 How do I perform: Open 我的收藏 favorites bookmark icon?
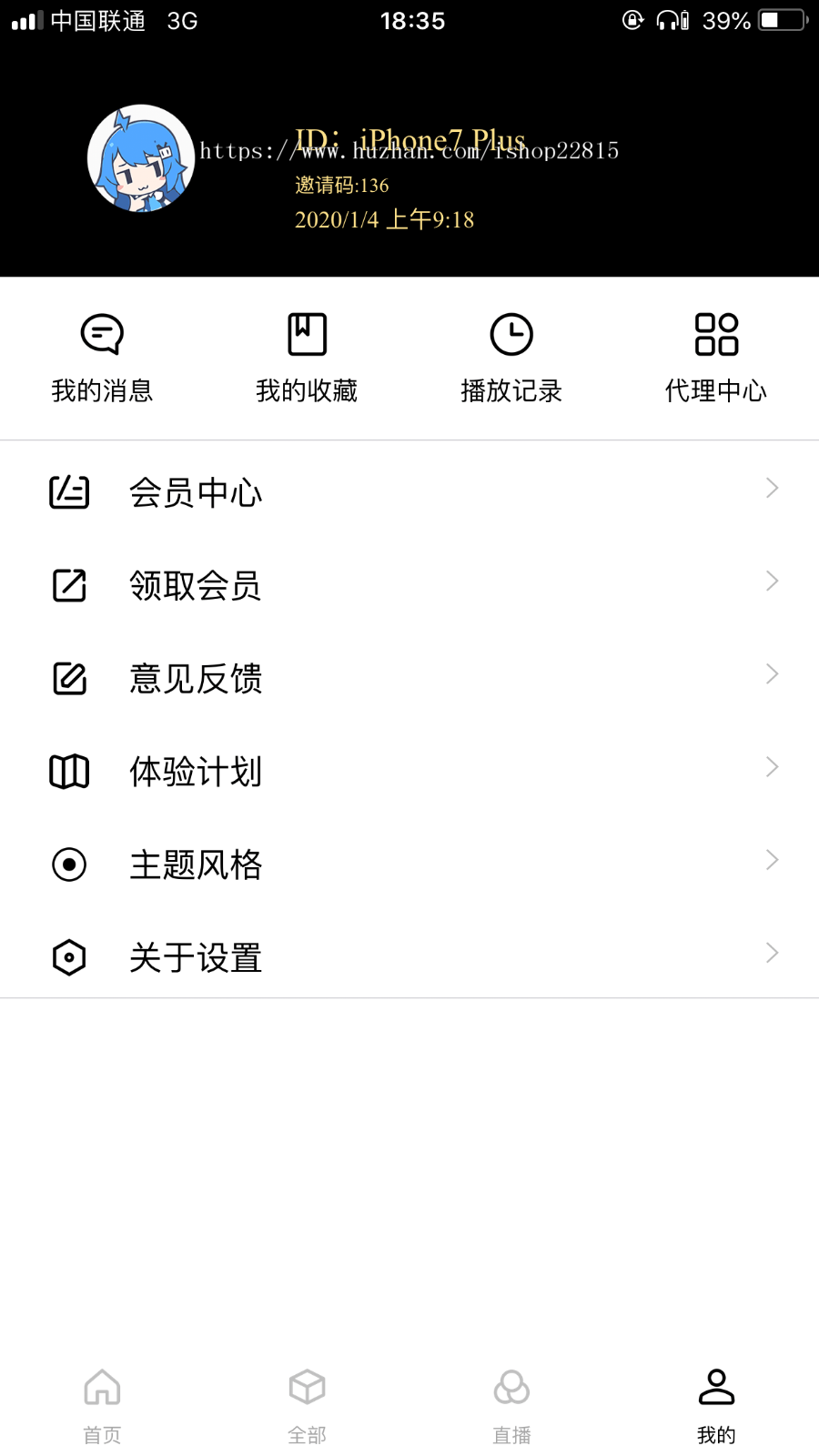coord(307,333)
